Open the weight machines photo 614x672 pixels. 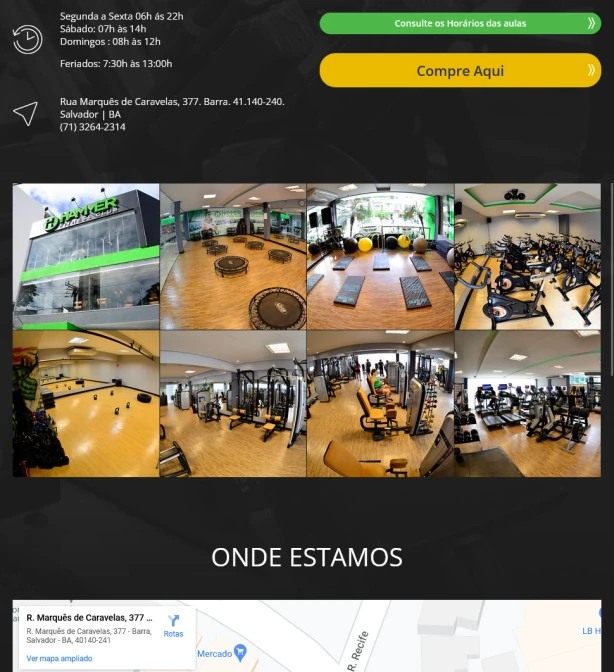pyautogui.click(x=233, y=404)
